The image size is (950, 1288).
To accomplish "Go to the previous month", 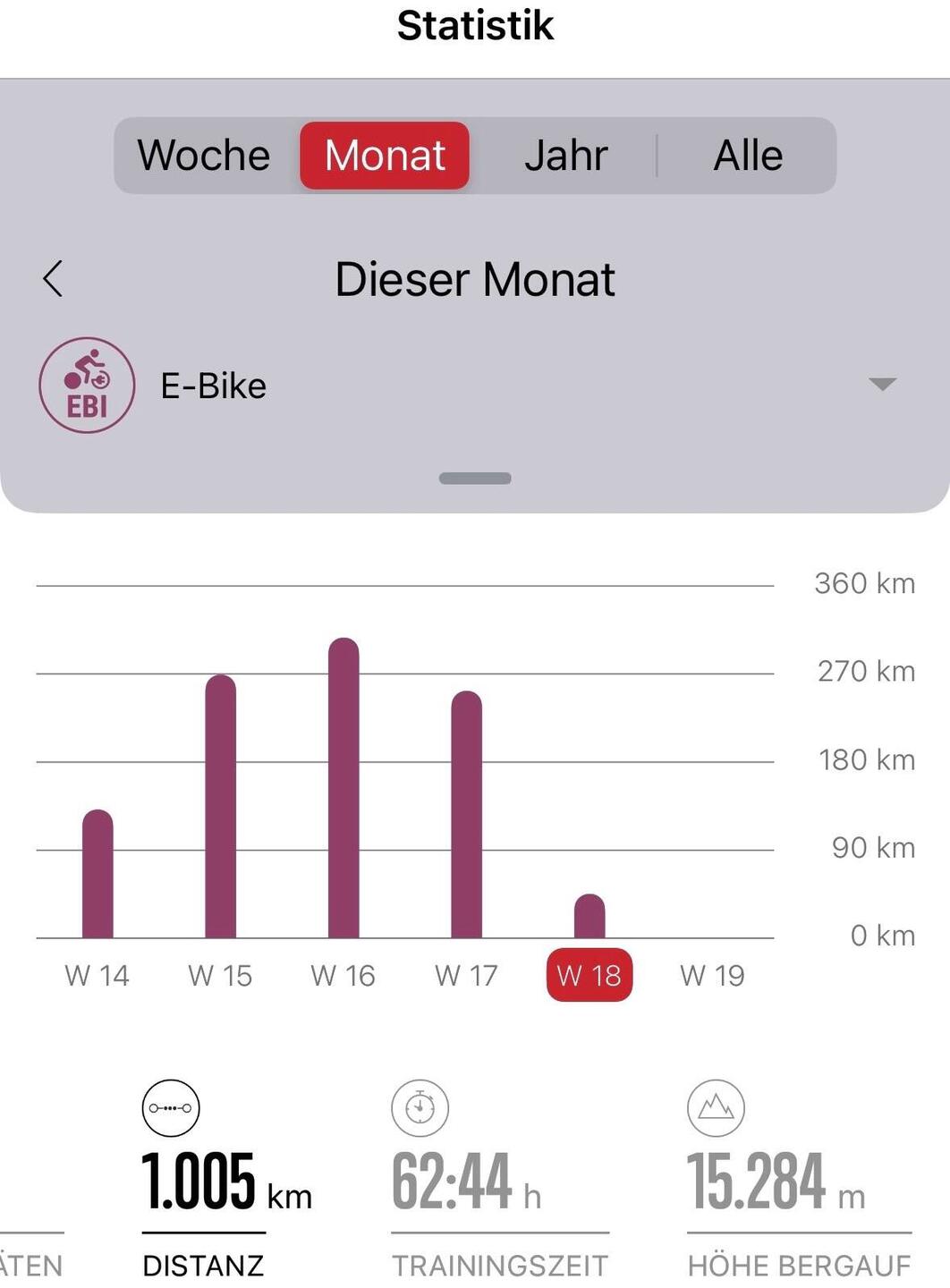I will 54,279.
